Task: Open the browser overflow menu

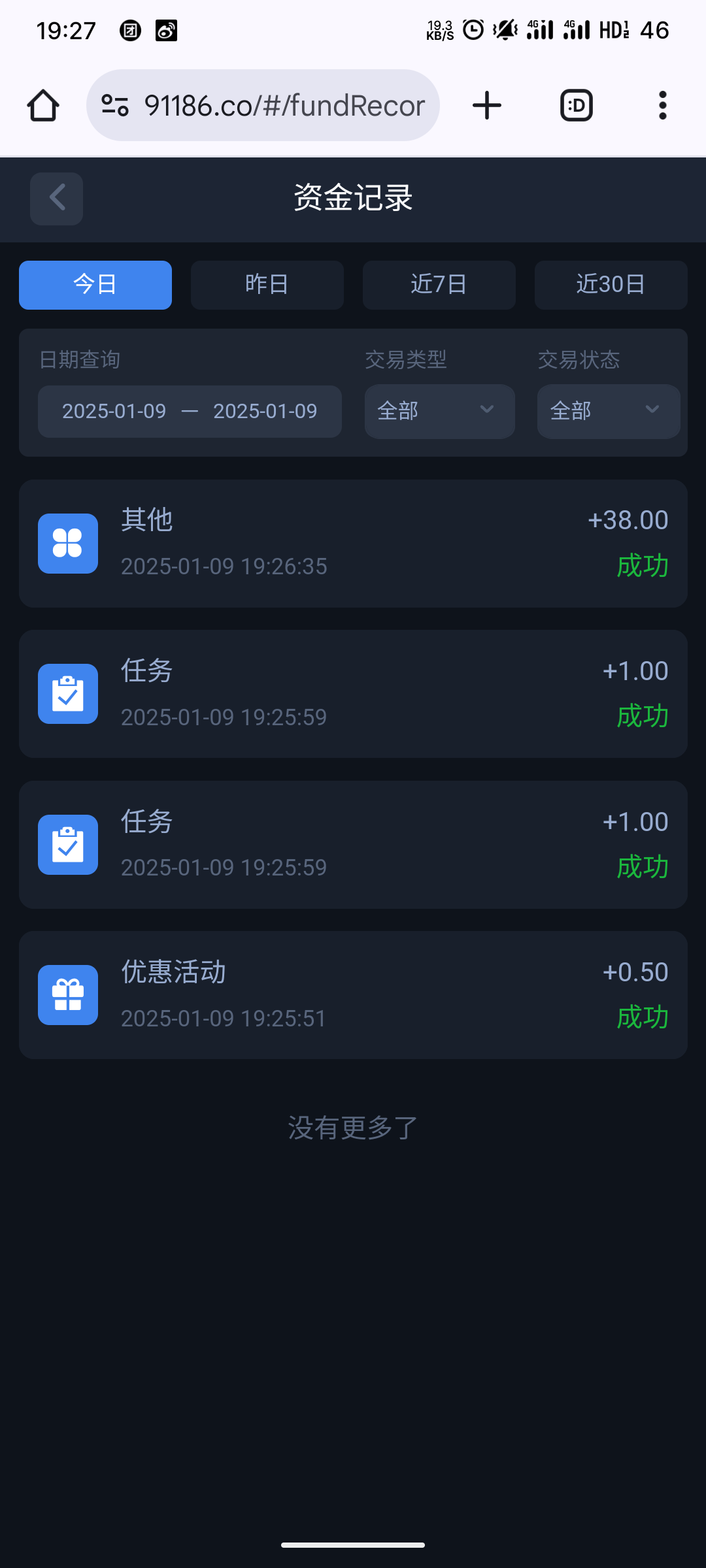Action: tap(663, 106)
